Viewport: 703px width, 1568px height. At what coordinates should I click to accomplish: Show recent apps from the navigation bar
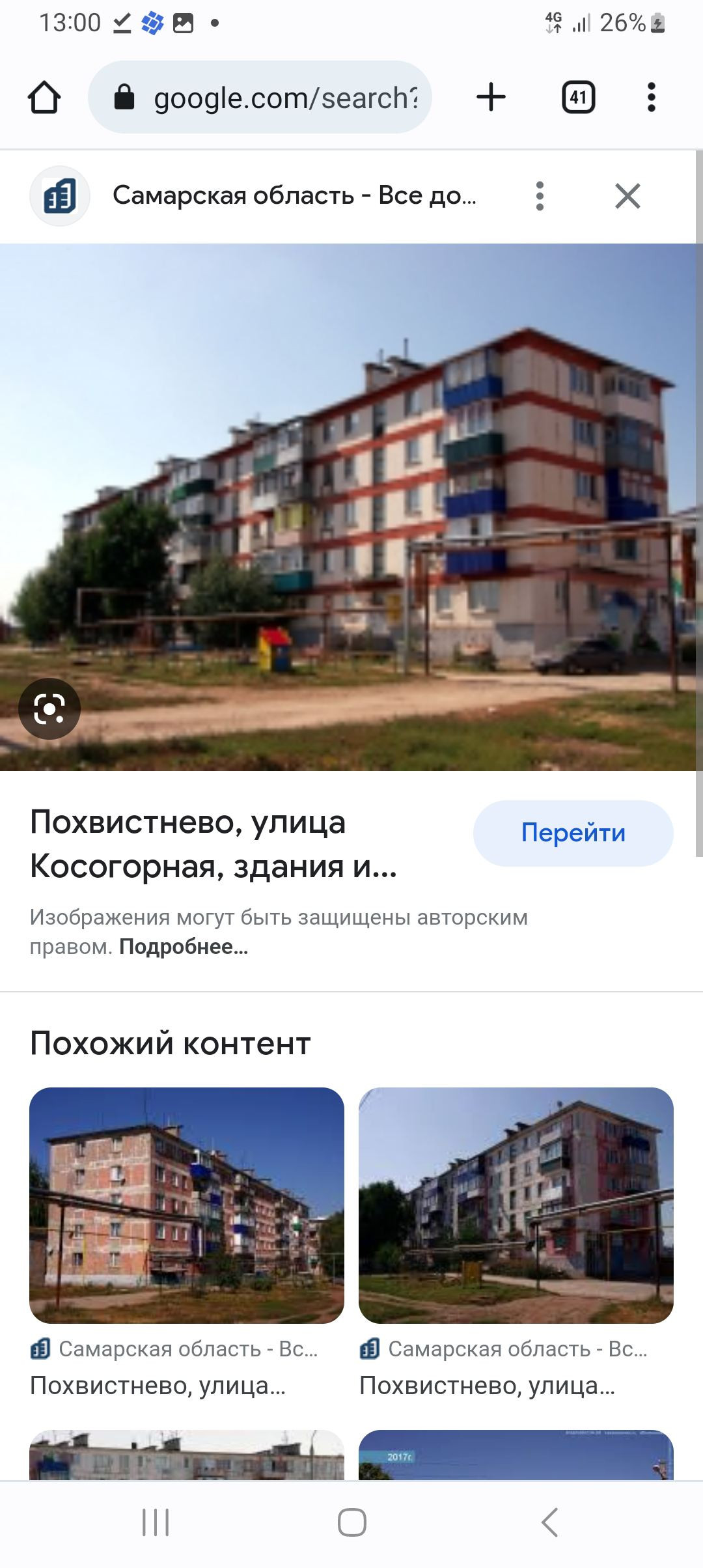(156, 1522)
